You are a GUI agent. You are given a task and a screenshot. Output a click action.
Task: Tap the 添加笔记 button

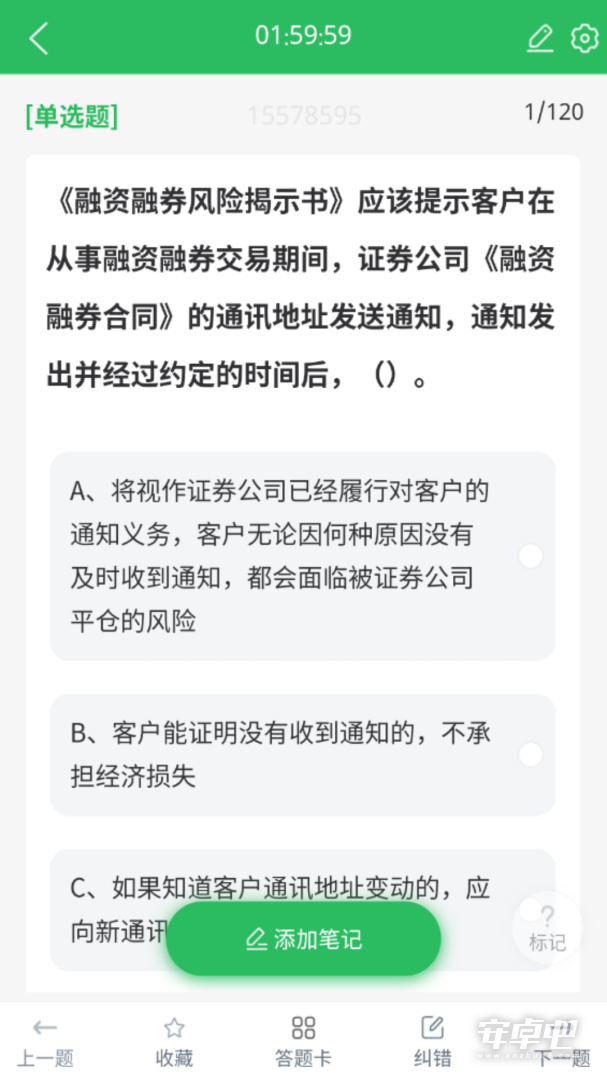303,939
